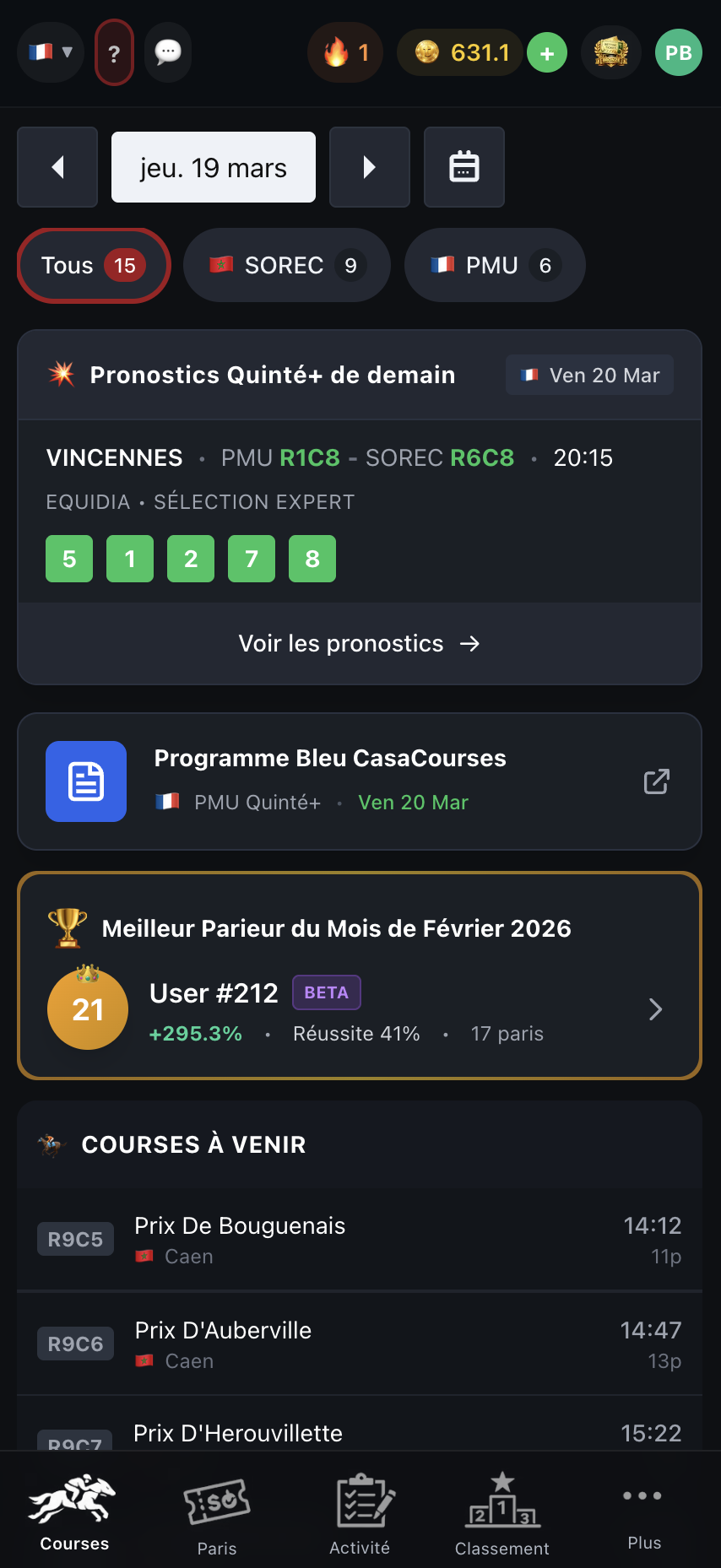Image resolution: width=721 pixels, height=1568 pixels.
Task: Switch to the Classement tab
Action: [502, 1515]
